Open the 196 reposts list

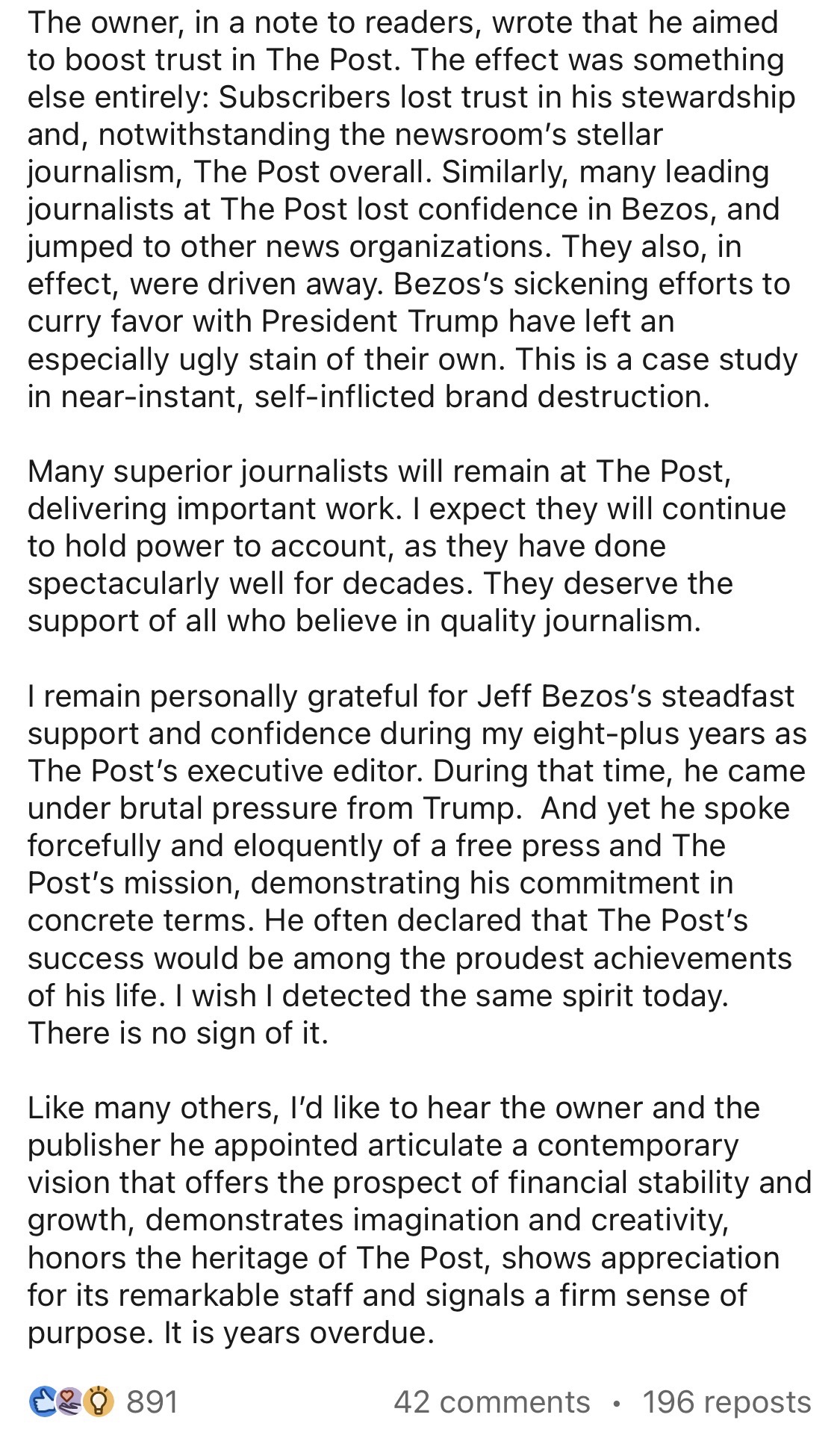tap(727, 1402)
